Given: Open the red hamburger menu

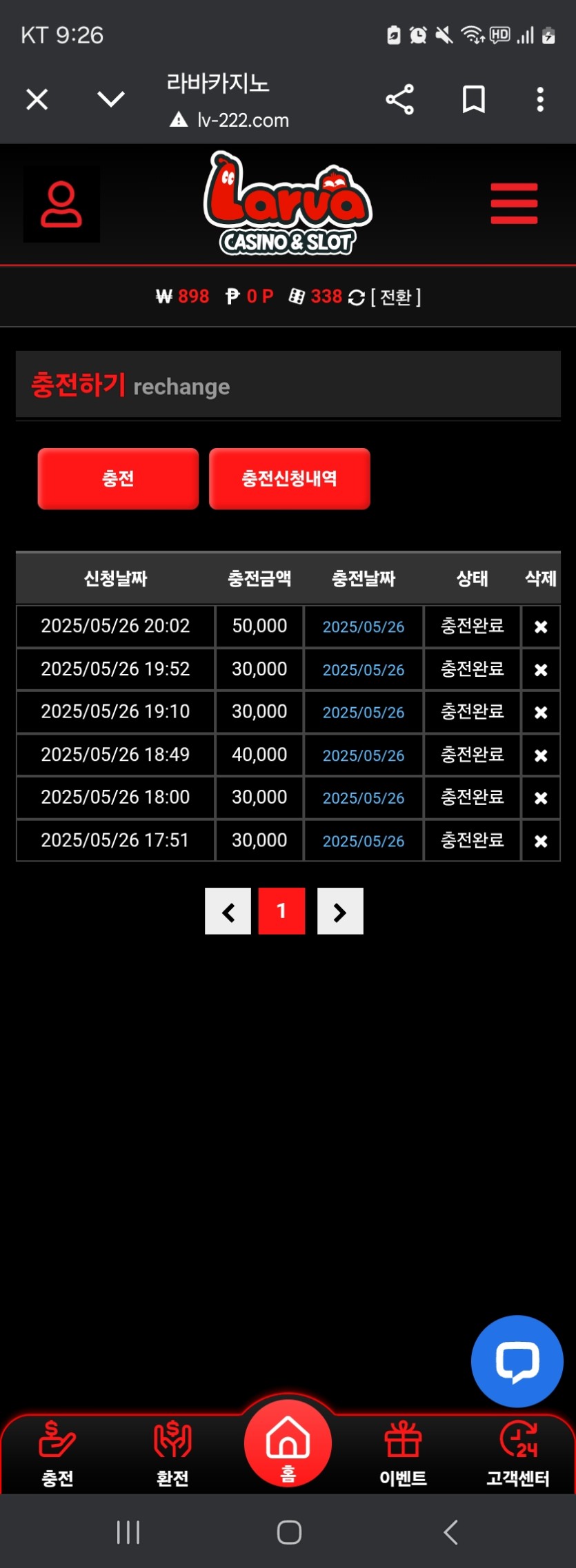Looking at the screenshot, I should coord(514,203).
